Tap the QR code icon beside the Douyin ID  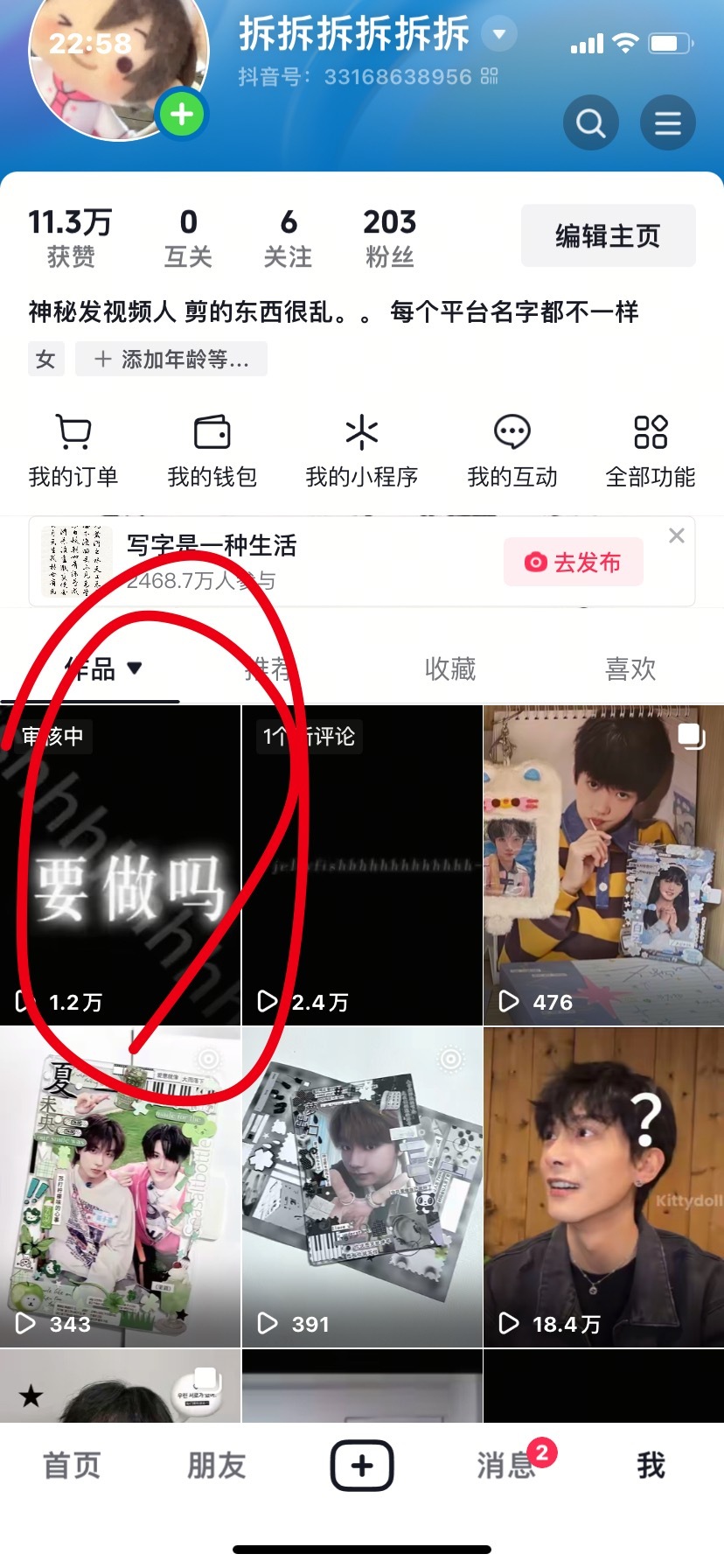pyautogui.click(x=487, y=77)
